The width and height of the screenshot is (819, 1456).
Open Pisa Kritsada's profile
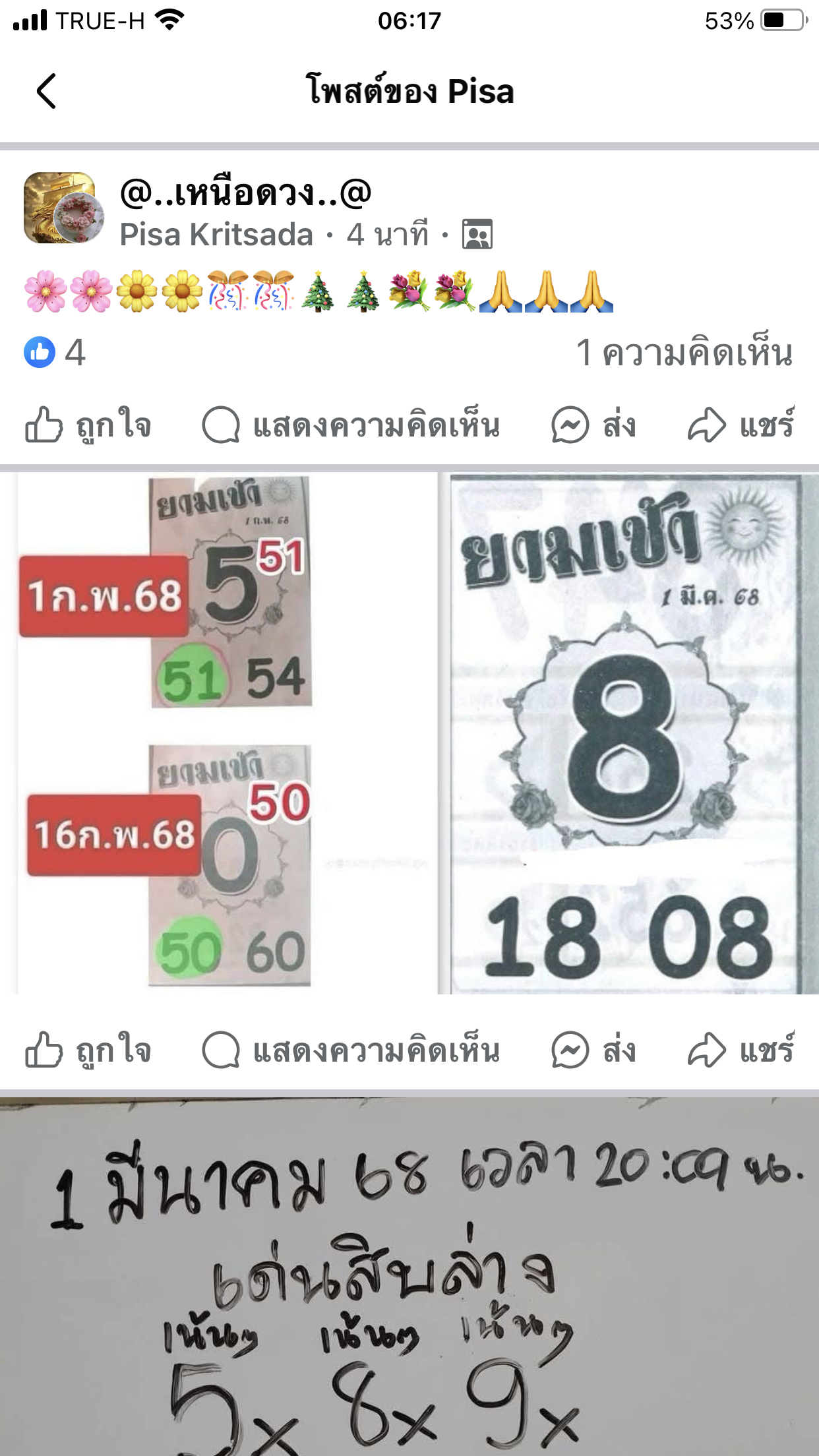[216, 235]
